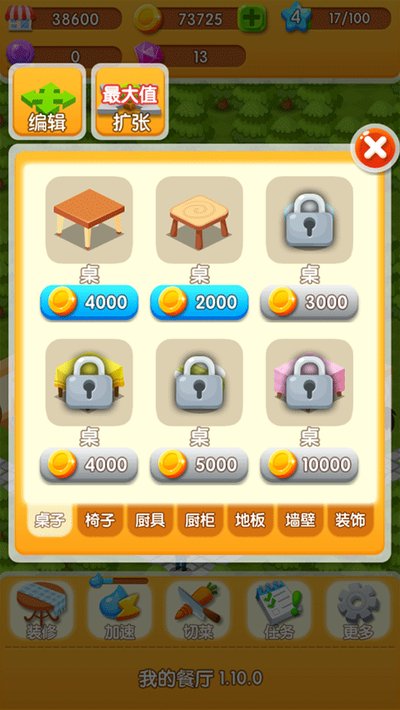The height and width of the screenshot is (710, 400).
Task: Open the 任务 tasks menu
Action: pos(278,609)
